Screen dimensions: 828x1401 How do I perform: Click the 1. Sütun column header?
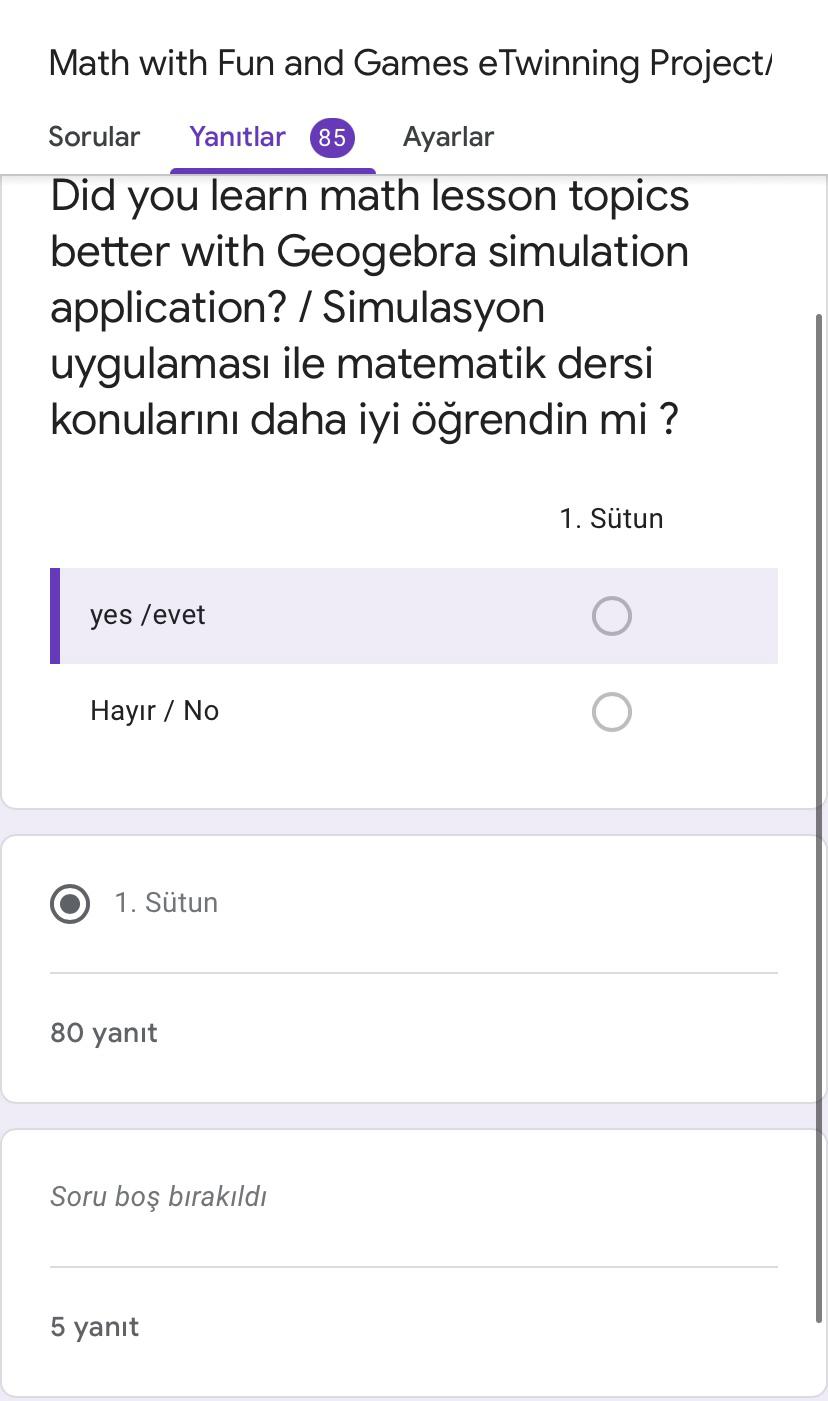coord(611,518)
